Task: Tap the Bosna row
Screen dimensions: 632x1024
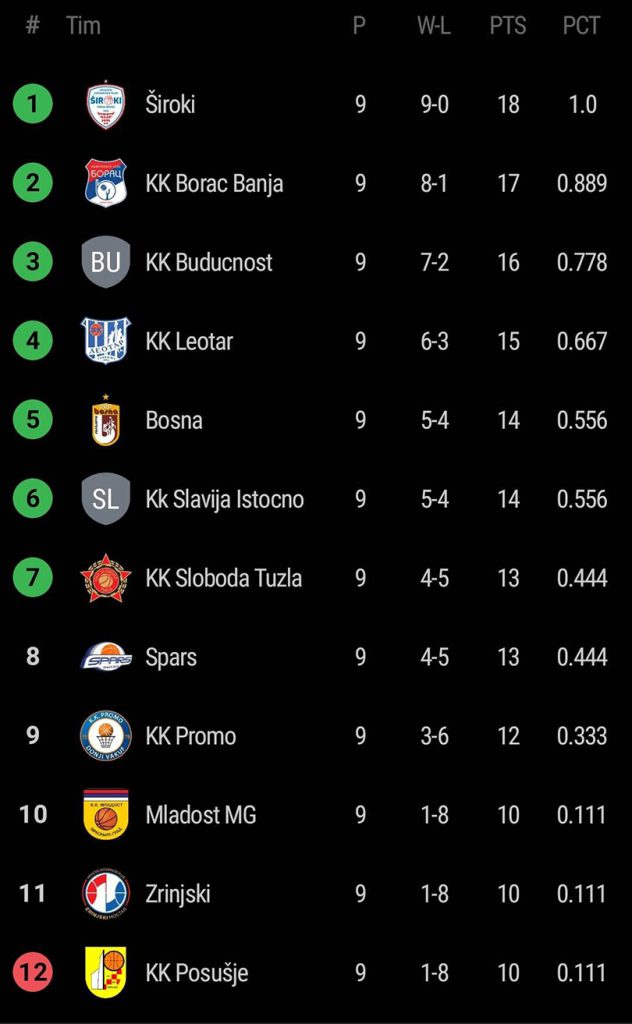Action: tap(316, 420)
